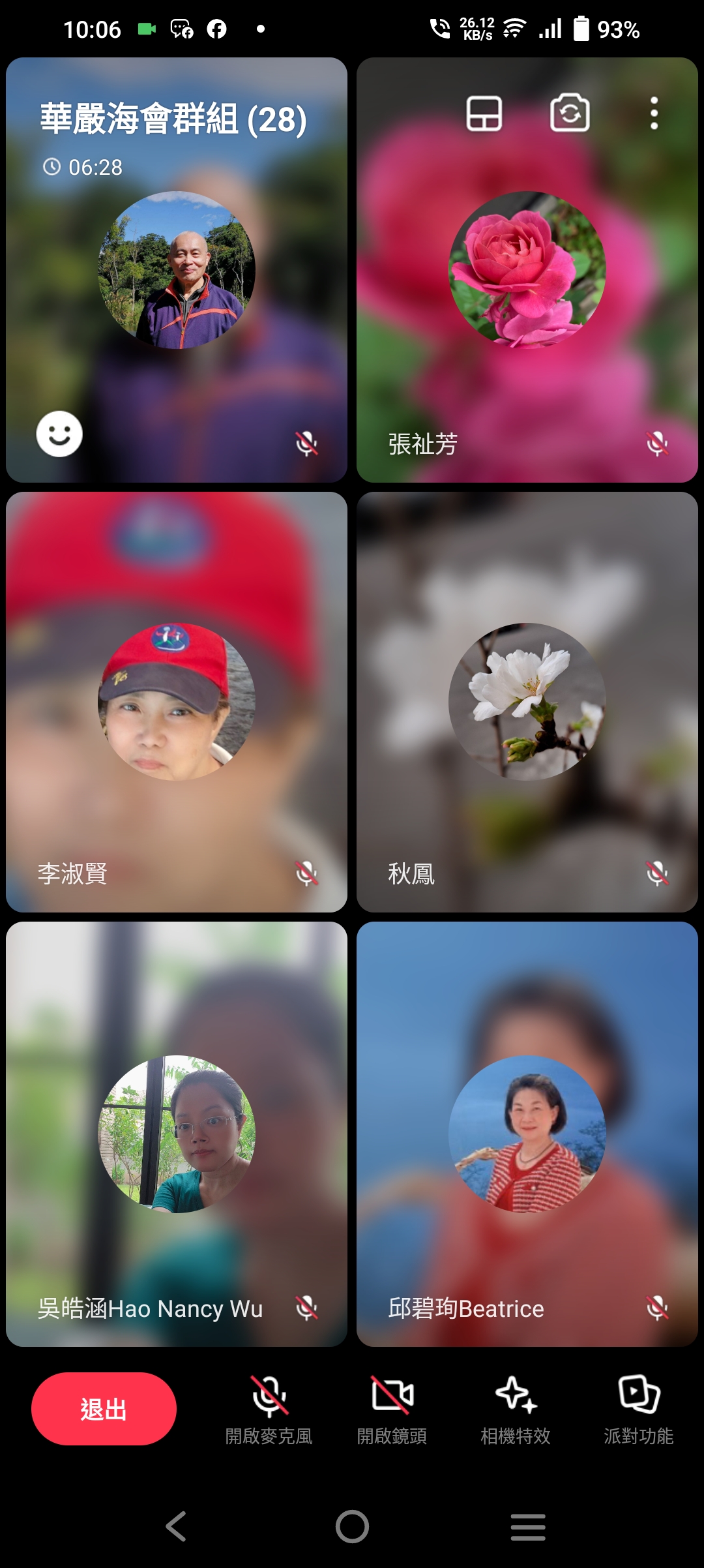Open the three-dot overflow menu
The height and width of the screenshot is (1568, 704).
tap(654, 114)
